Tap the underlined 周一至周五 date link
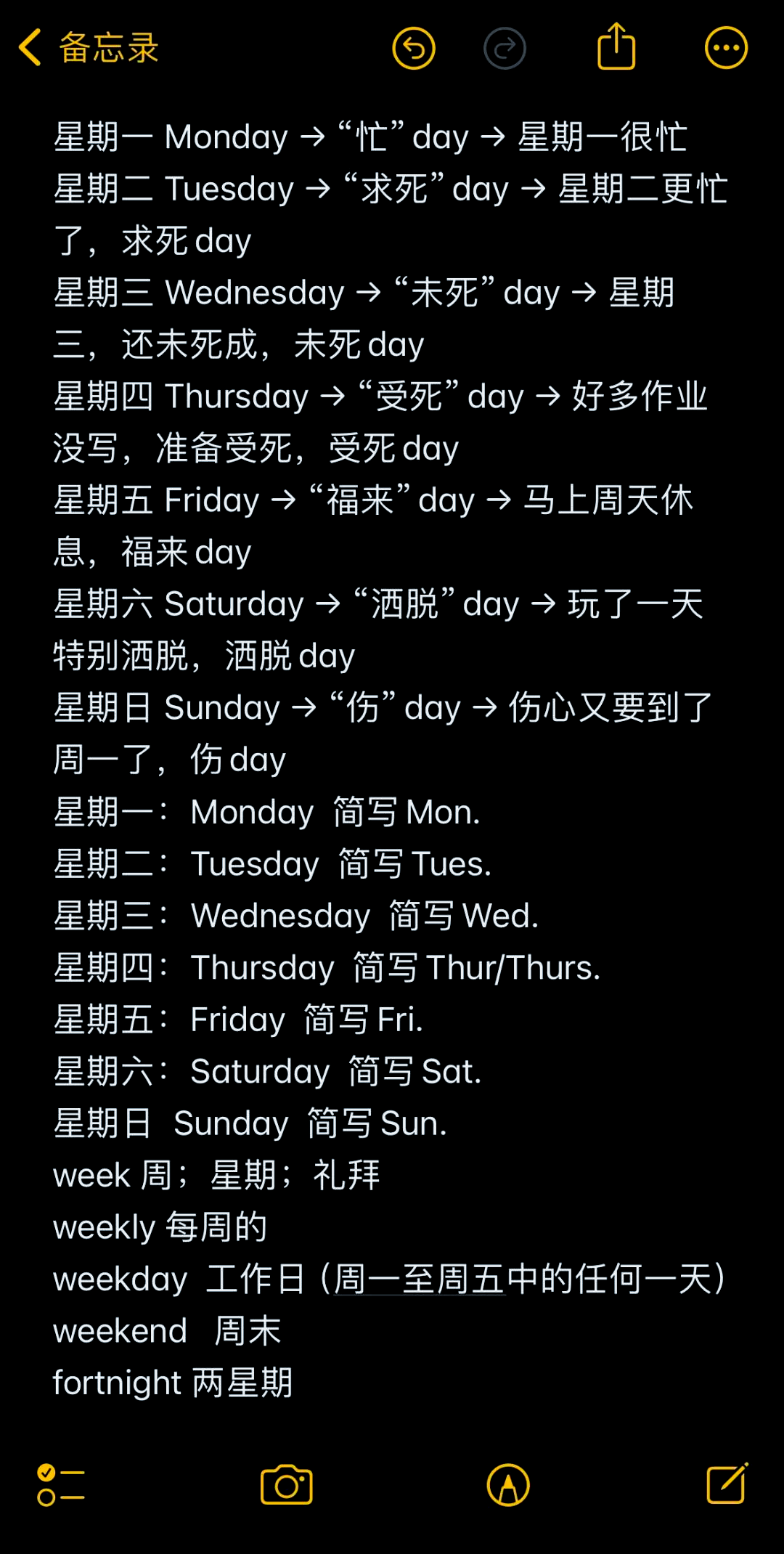The height and width of the screenshot is (1554, 784). [419, 1280]
